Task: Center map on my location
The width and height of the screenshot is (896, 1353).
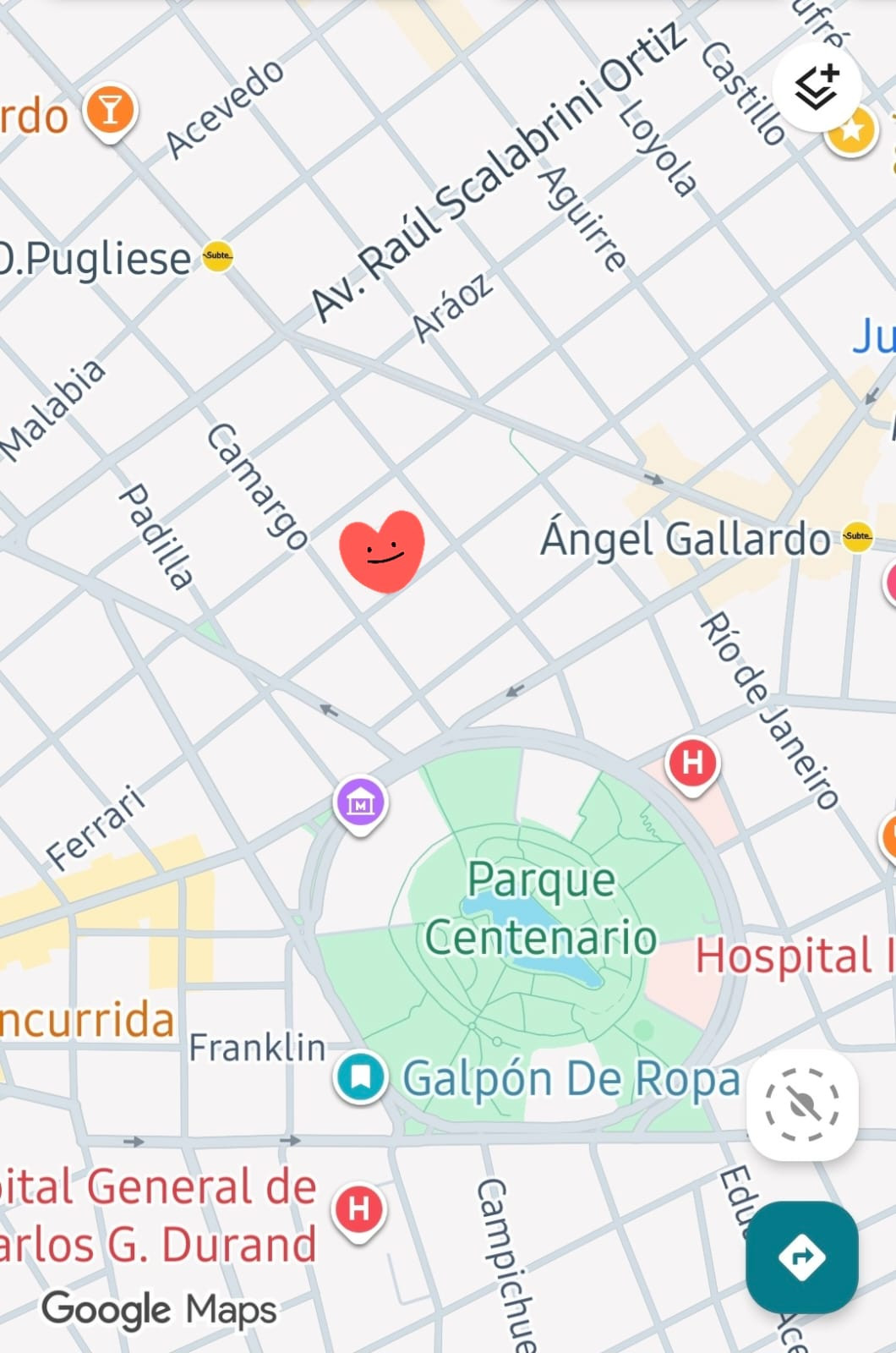Action: (801, 1104)
